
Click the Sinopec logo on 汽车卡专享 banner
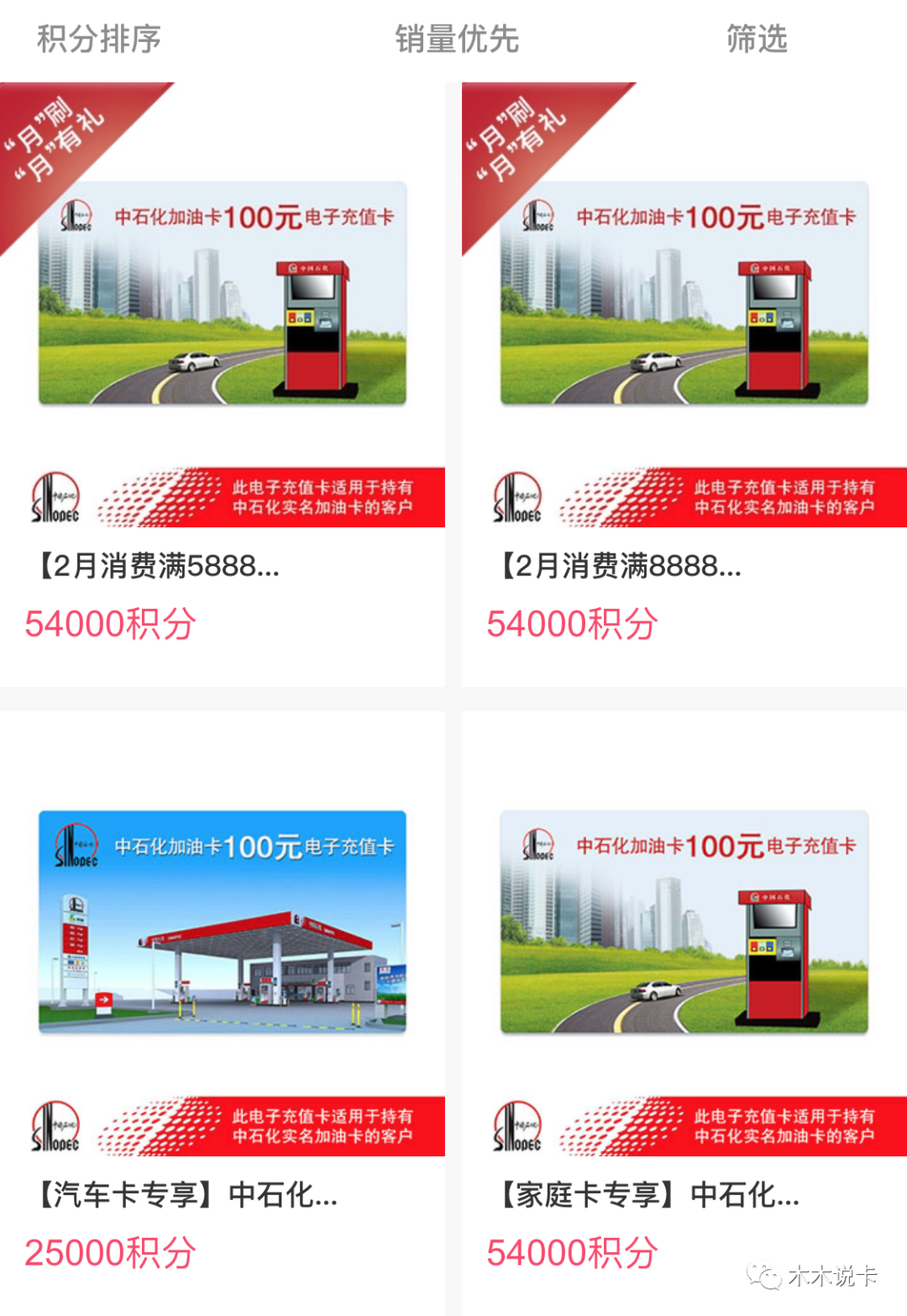[x=57, y=1123]
